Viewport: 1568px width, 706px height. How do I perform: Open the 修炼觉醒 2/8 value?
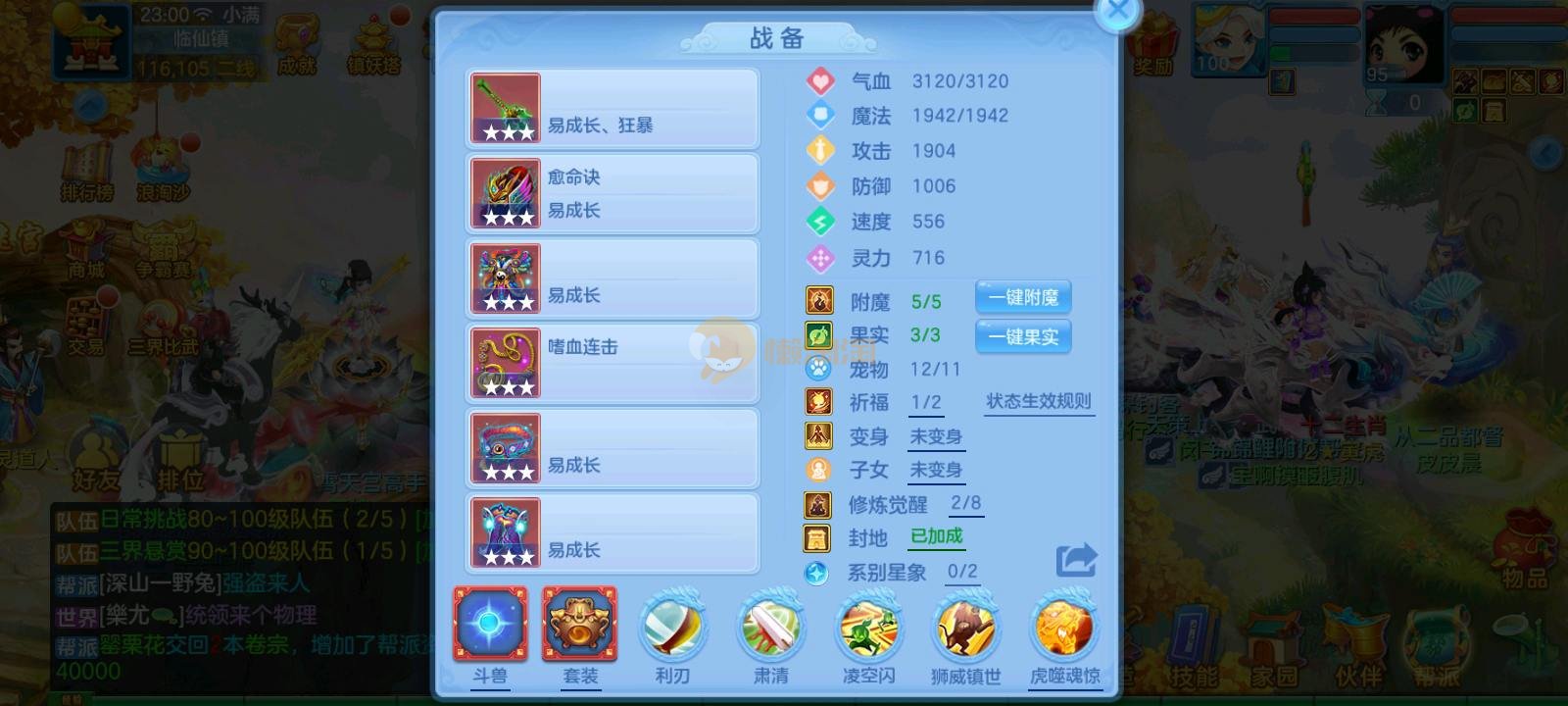click(x=965, y=503)
